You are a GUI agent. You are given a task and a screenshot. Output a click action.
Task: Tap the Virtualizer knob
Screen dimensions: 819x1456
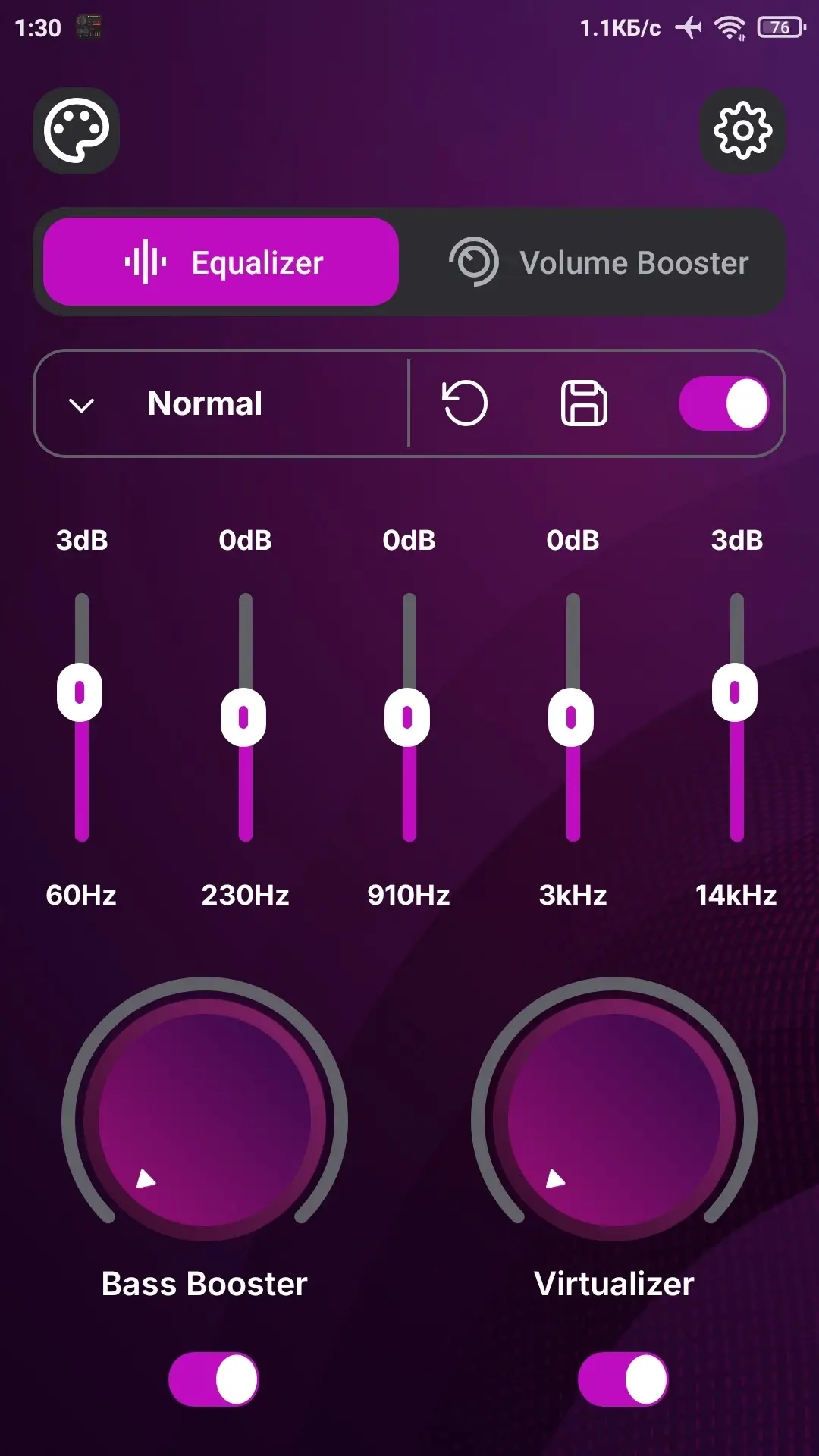click(614, 1120)
